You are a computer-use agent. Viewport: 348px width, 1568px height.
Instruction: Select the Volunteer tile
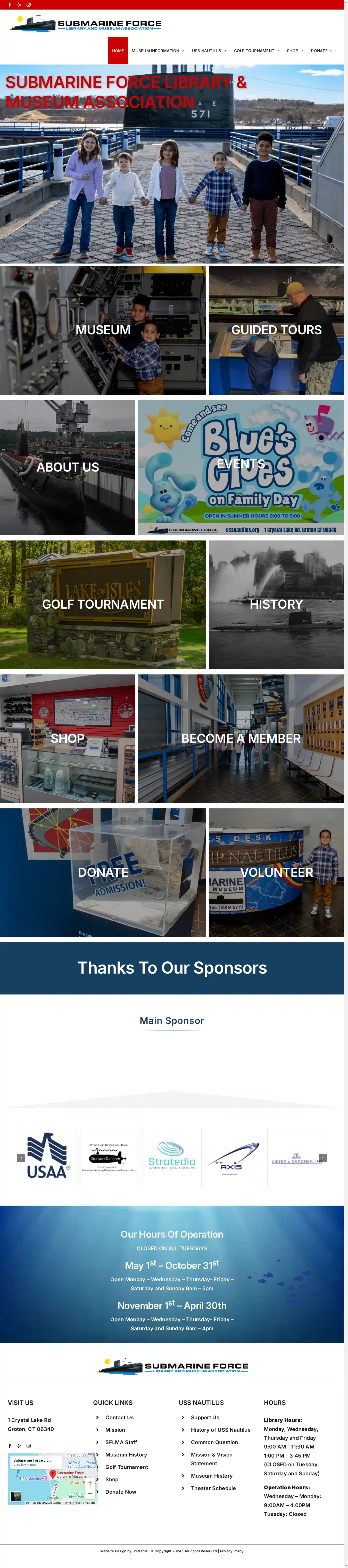point(276,872)
